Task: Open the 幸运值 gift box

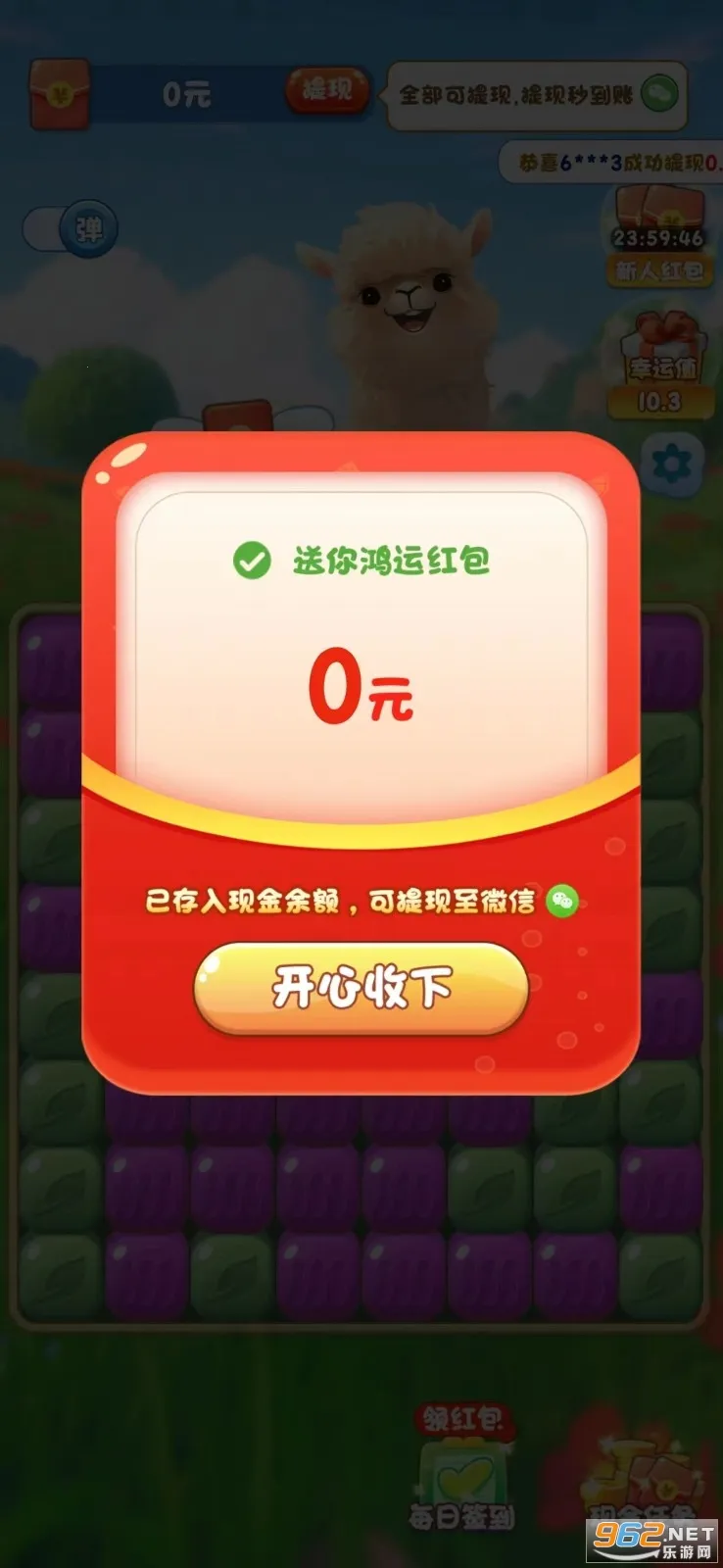Action: pyautogui.click(x=659, y=366)
